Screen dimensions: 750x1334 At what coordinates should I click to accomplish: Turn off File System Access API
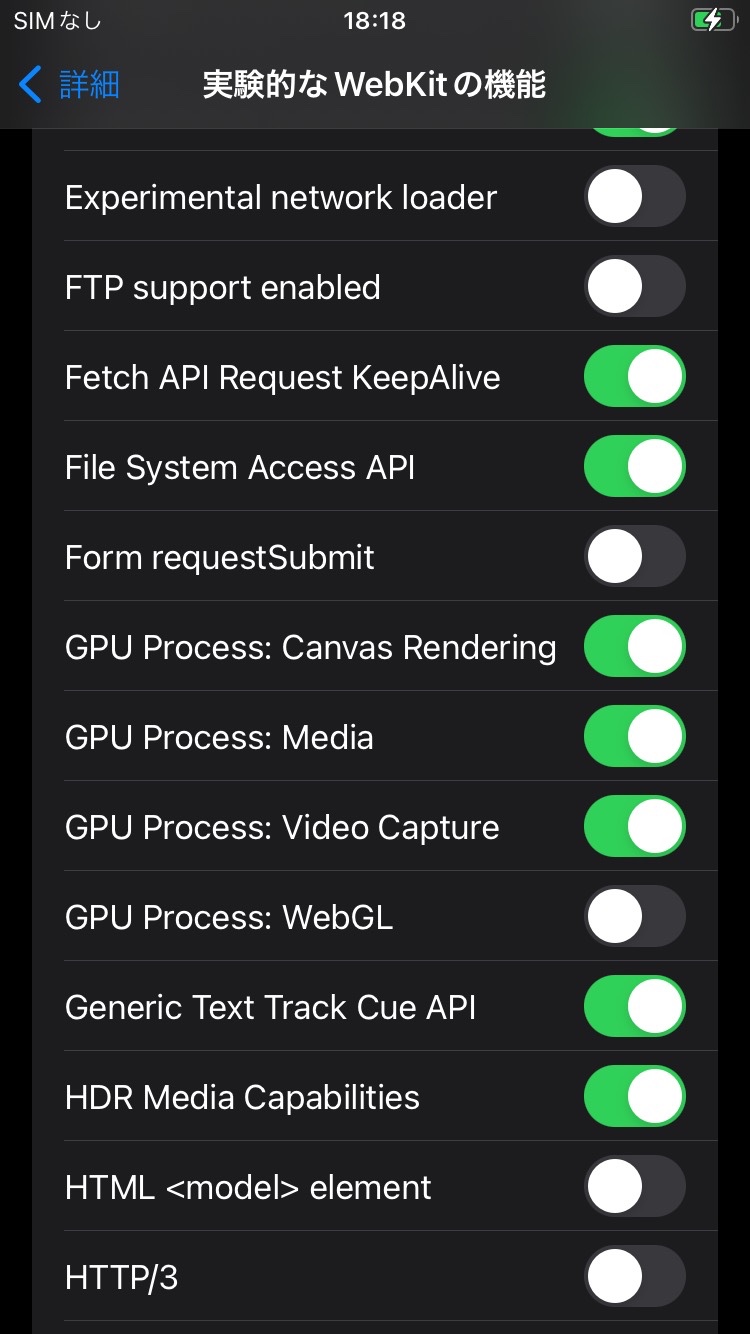[x=634, y=467]
